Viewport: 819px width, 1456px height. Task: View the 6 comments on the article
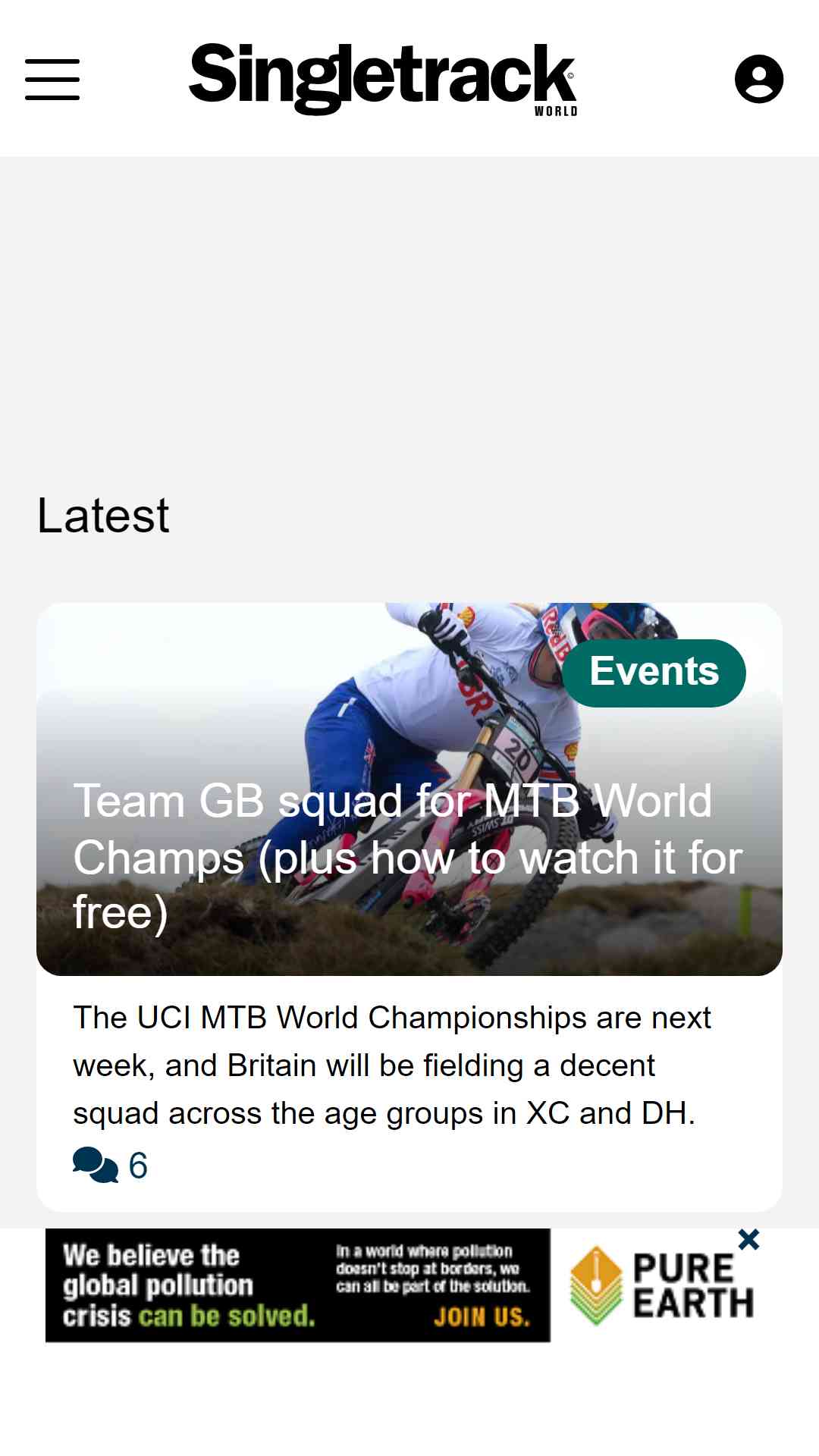[x=111, y=1165]
